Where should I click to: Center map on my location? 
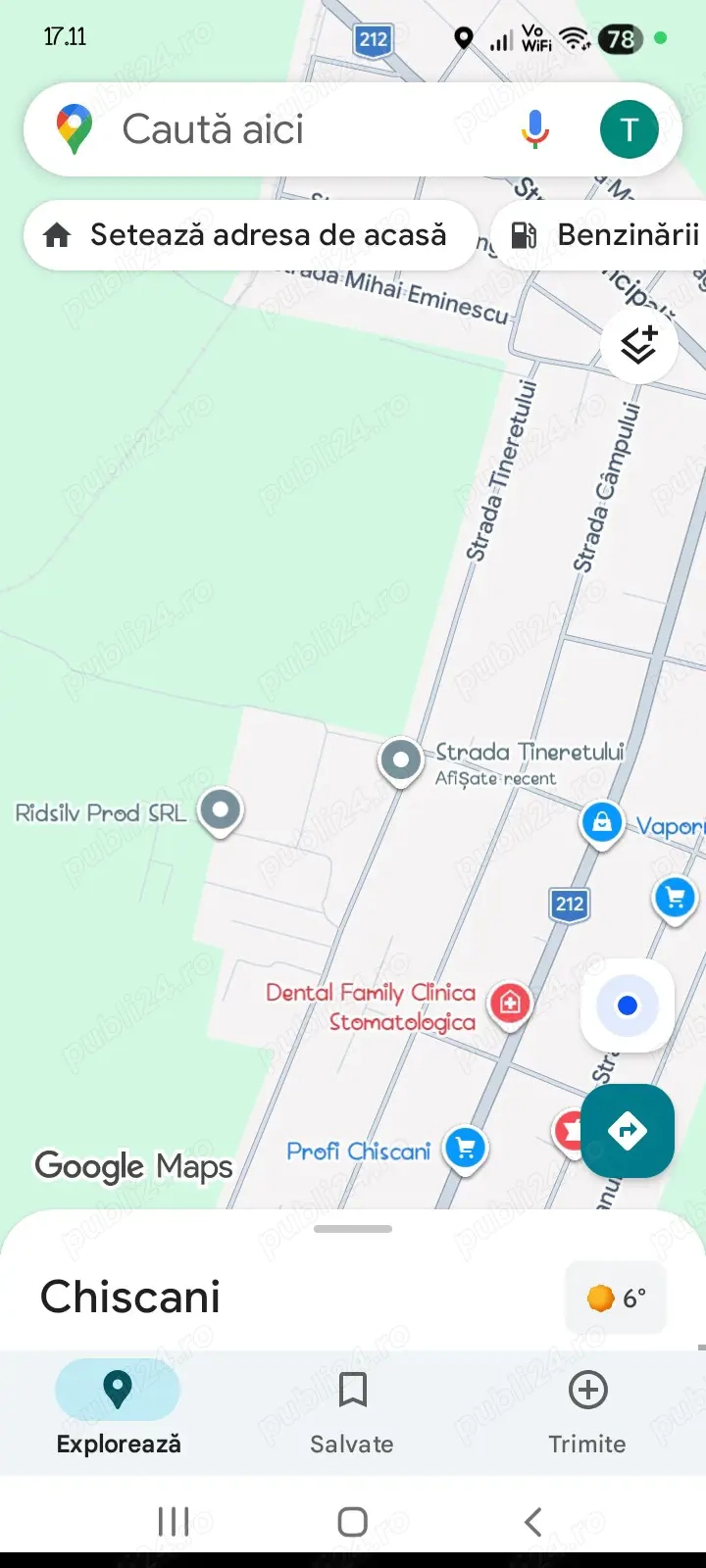point(628,1005)
